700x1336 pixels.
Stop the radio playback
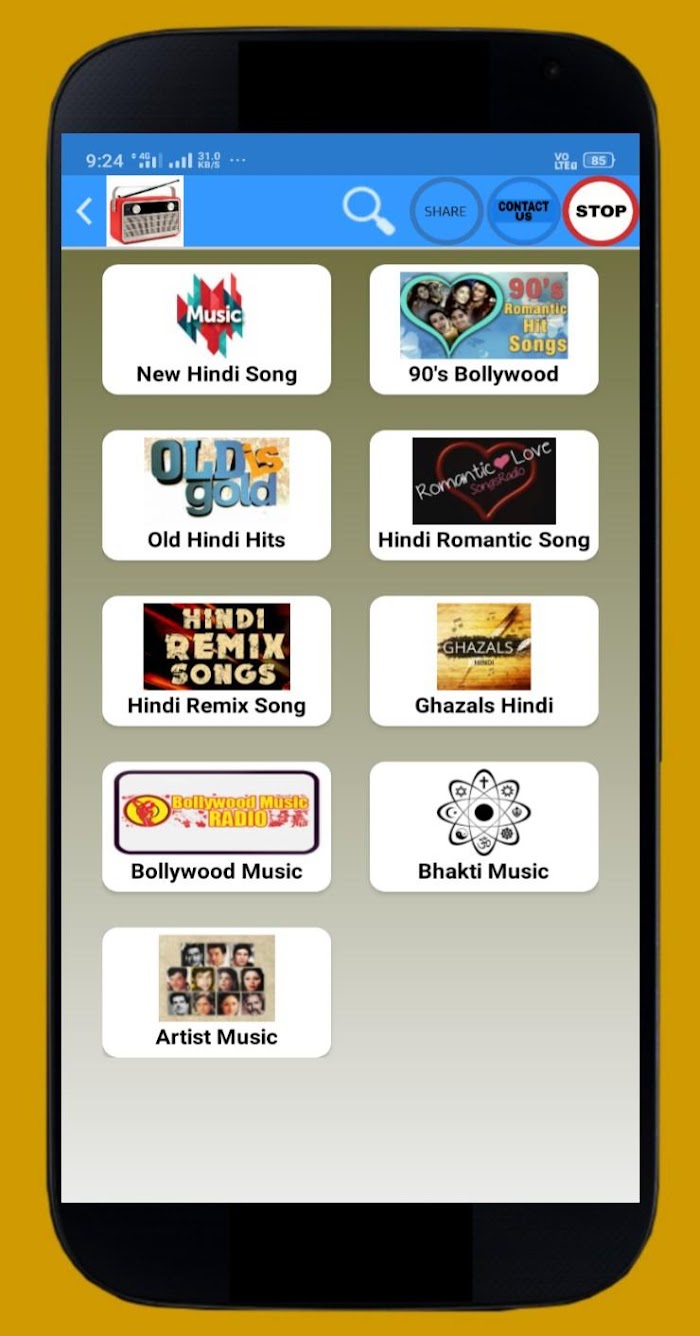[600, 211]
